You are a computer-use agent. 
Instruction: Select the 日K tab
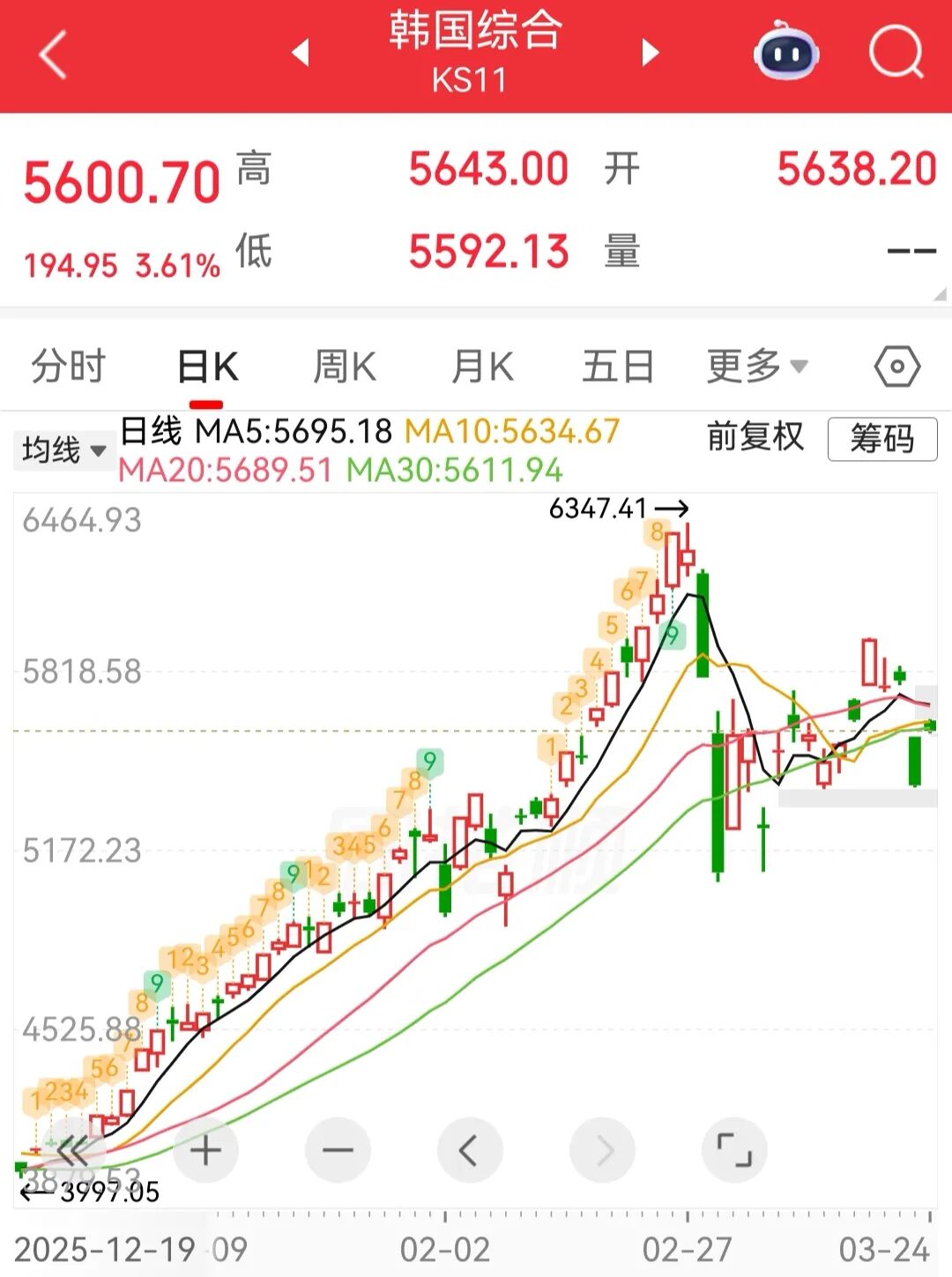coord(207,367)
